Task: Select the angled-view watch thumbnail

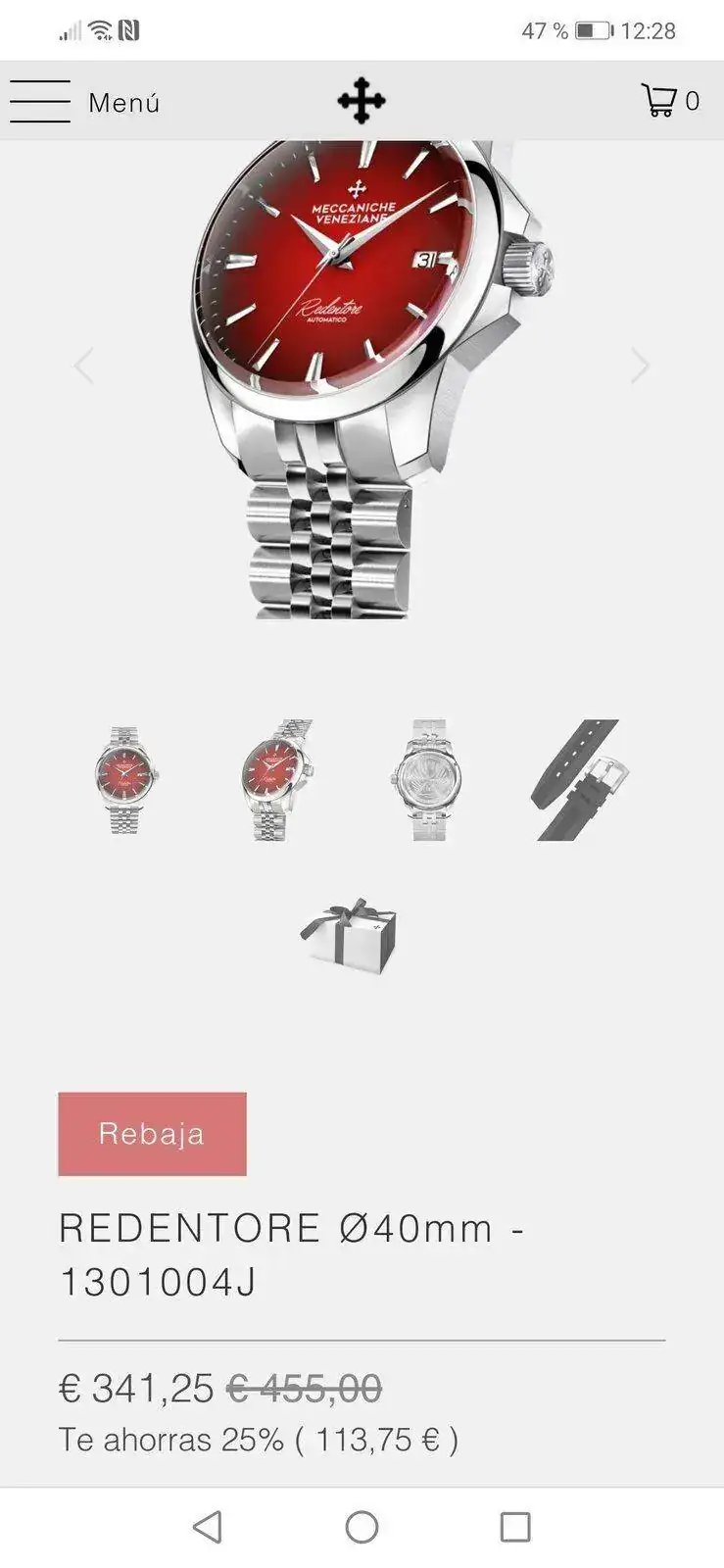Action: [x=277, y=780]
